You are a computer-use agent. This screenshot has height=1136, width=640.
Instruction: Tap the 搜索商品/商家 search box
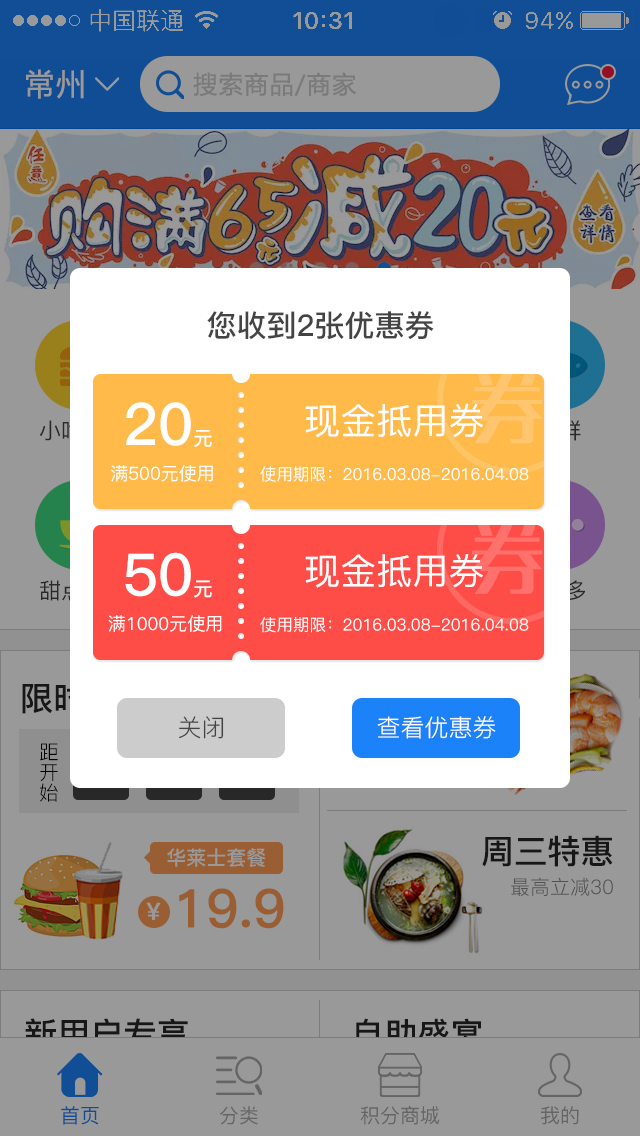320,84
